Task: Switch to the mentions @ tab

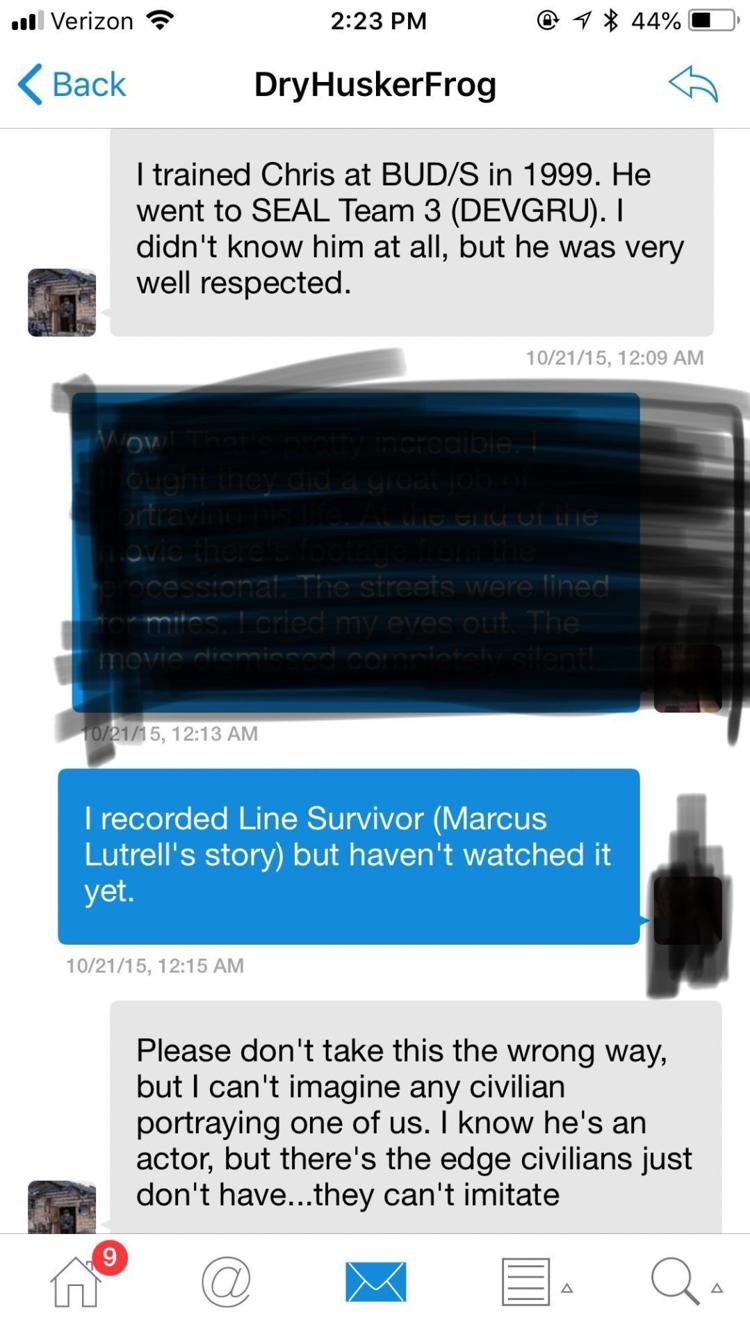Action: pyautogui.click(x=225, y=1281)
